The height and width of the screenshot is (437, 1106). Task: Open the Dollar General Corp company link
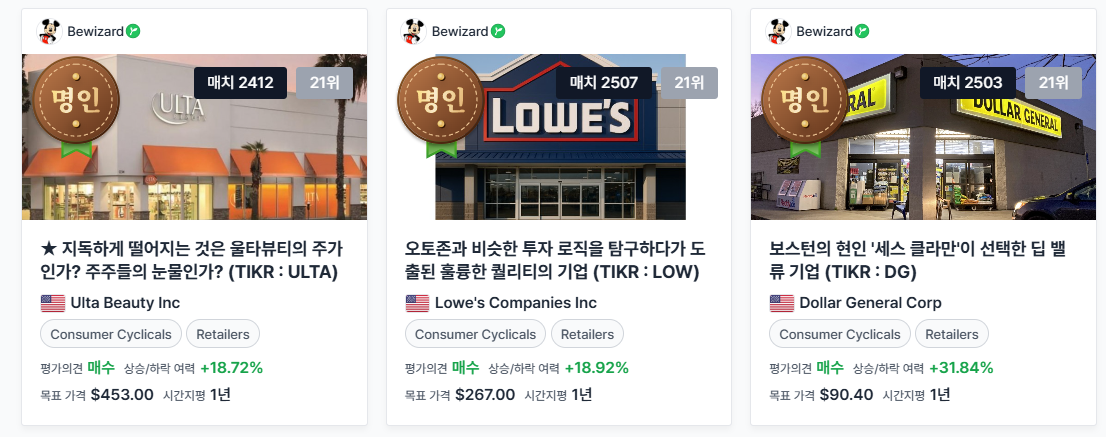(870, 303)
